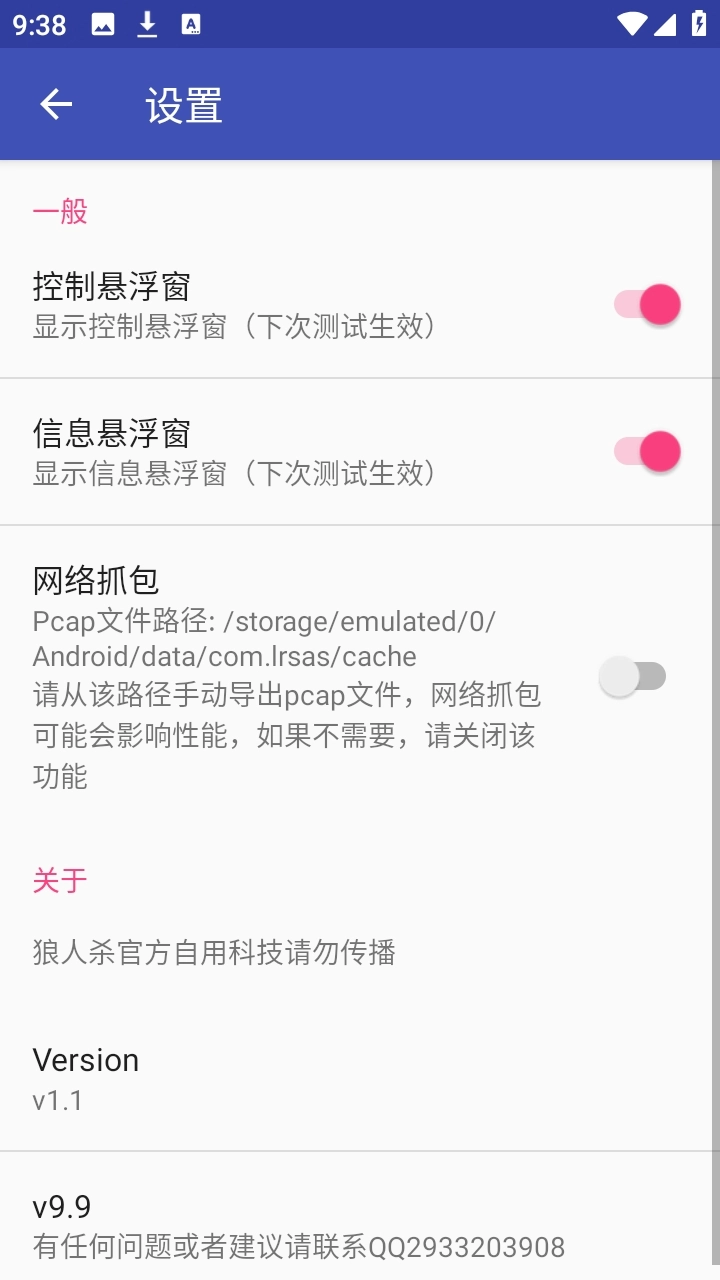Tap the back arrow in the toolbar

[x=55, y=104]
